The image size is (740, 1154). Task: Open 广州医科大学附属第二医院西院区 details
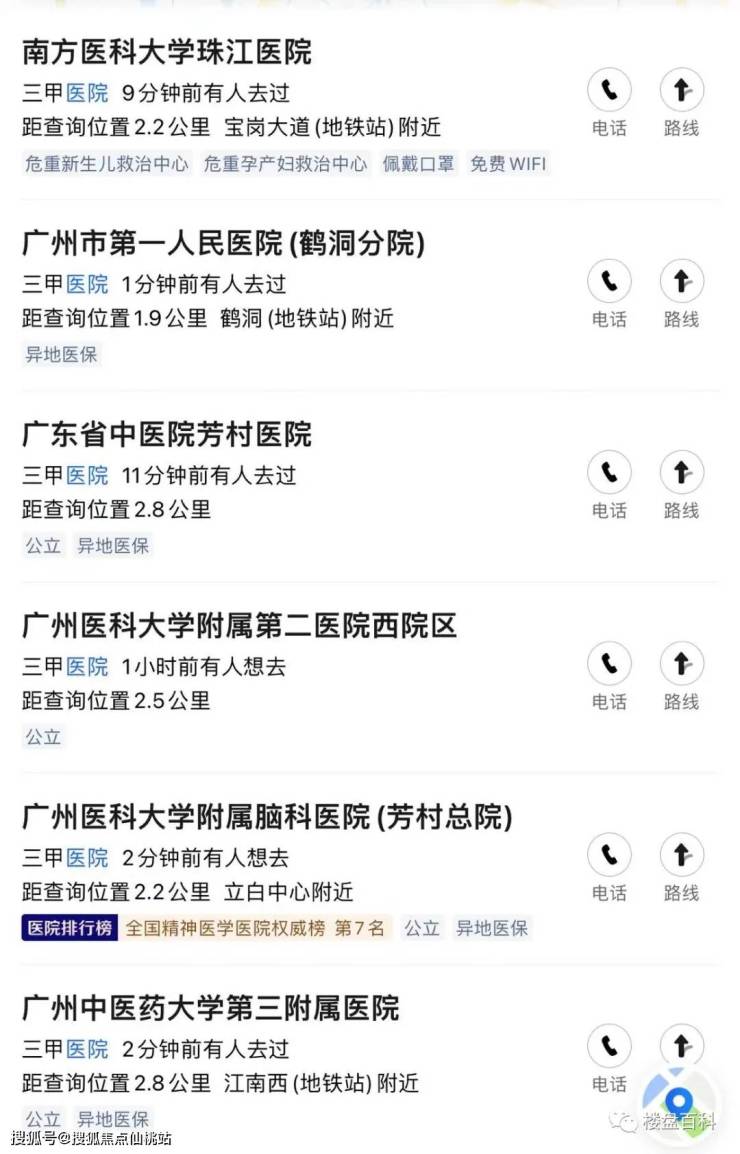239,627
